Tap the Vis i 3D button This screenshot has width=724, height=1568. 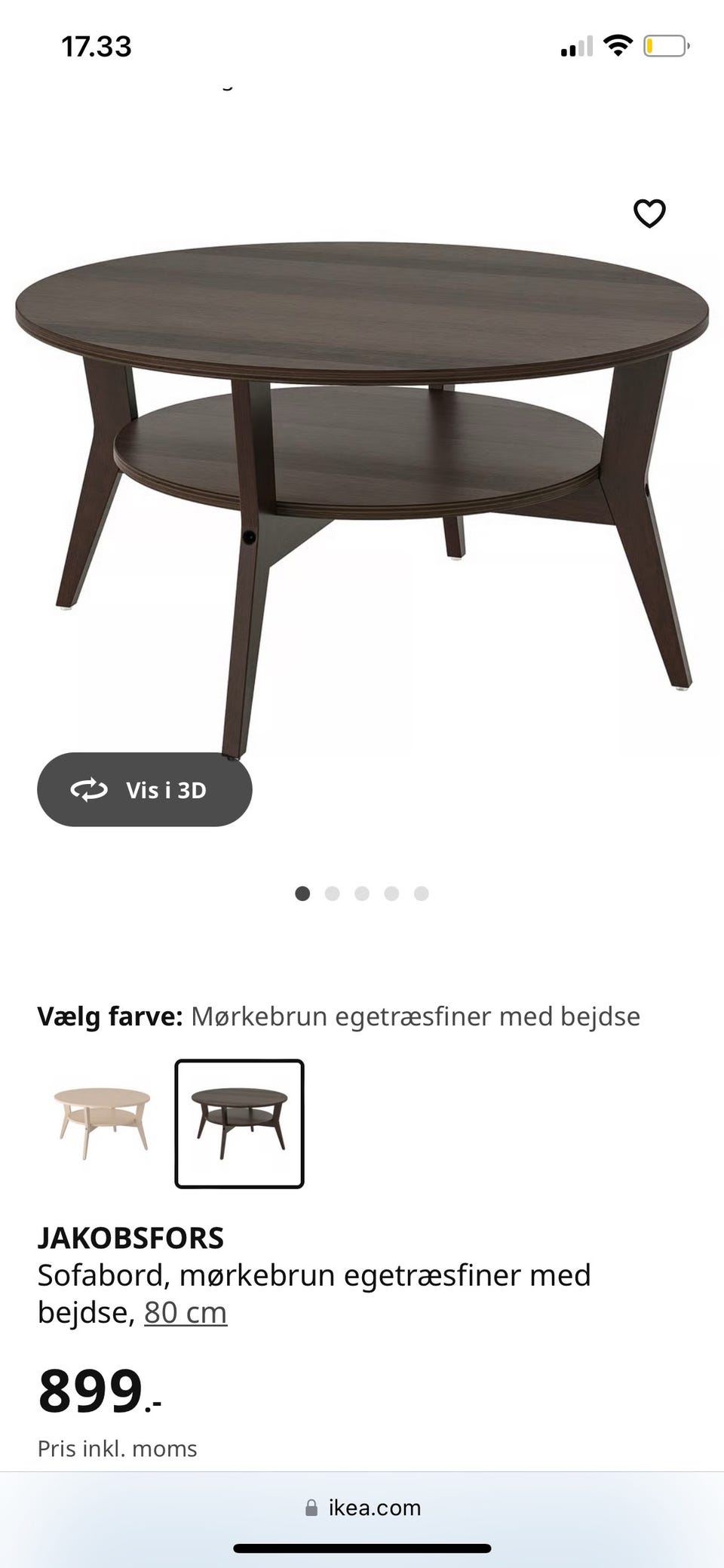[x=144, y=790]
